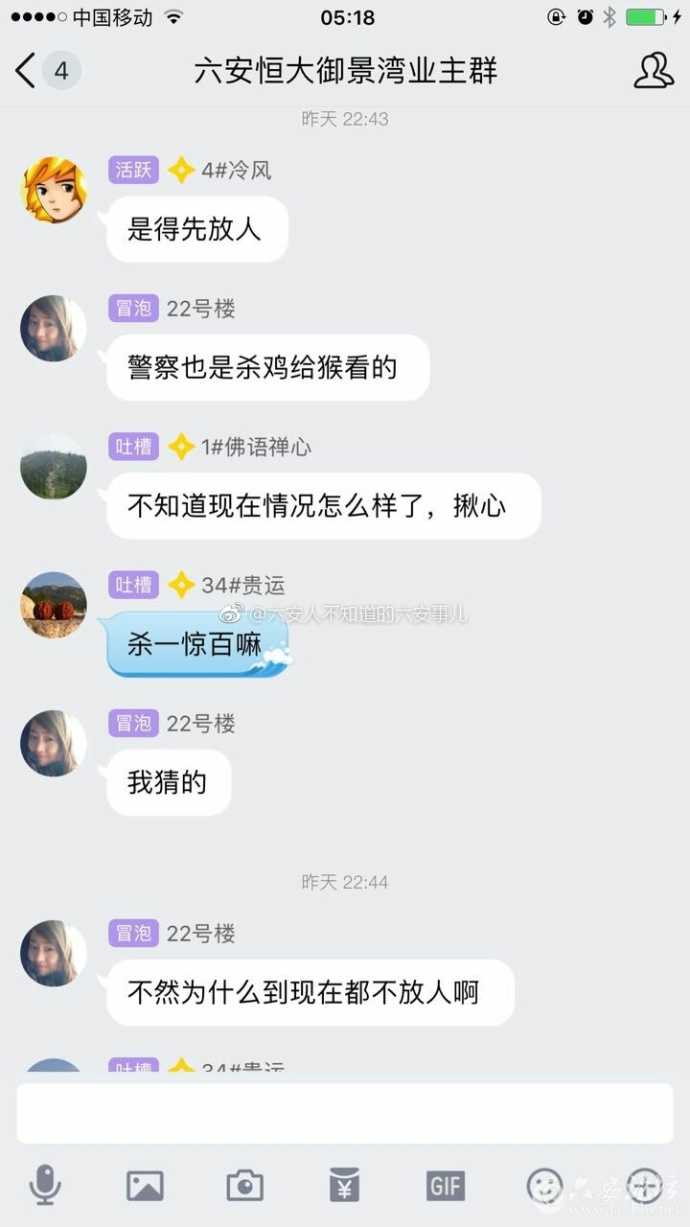Screen dimensions: 690x1227
Task: Tap the avatar beside the 杀一惊百嘛 message
Action: tap(54, 604)
